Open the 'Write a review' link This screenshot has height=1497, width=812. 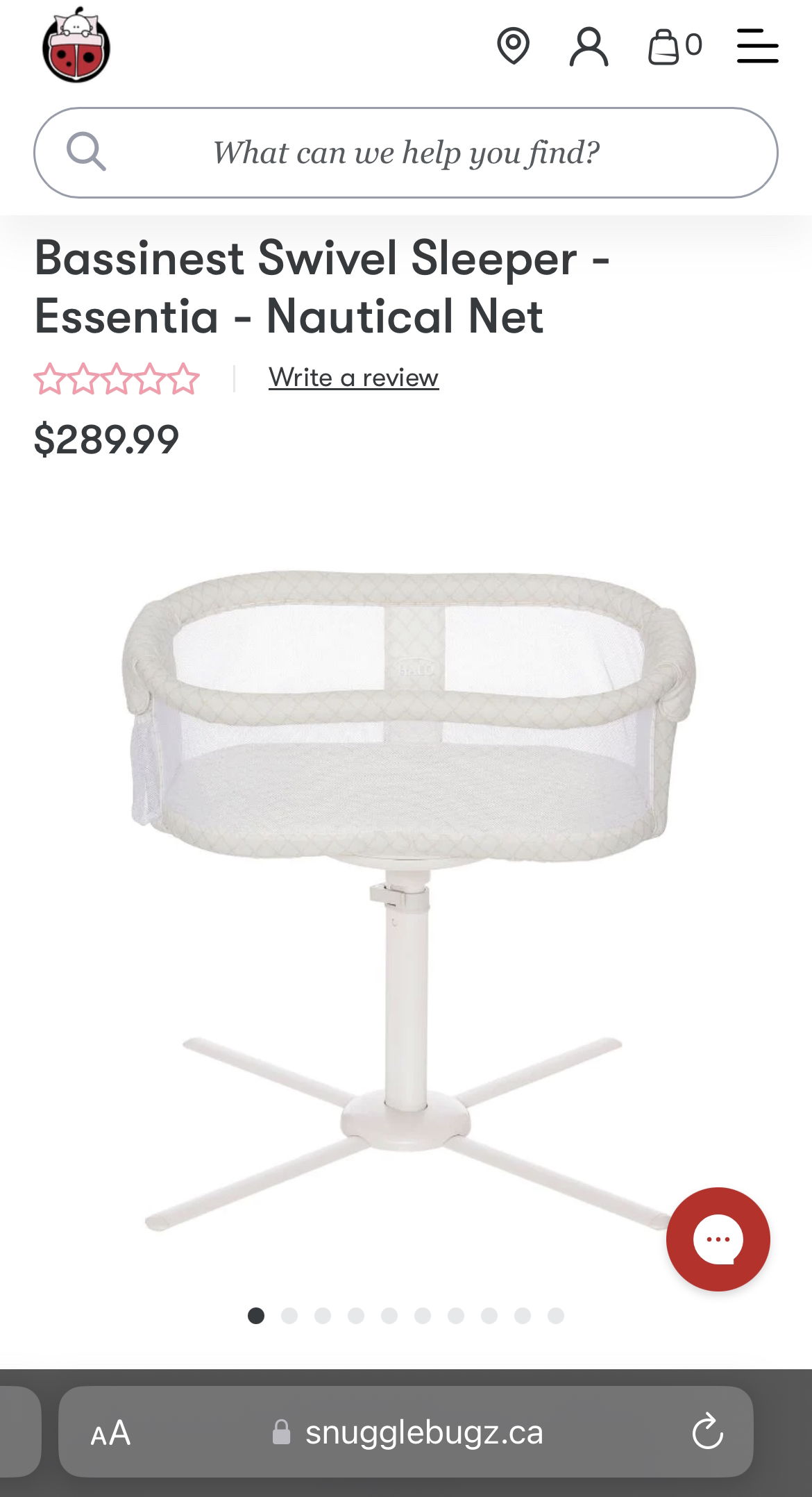(x=353, y=378)
